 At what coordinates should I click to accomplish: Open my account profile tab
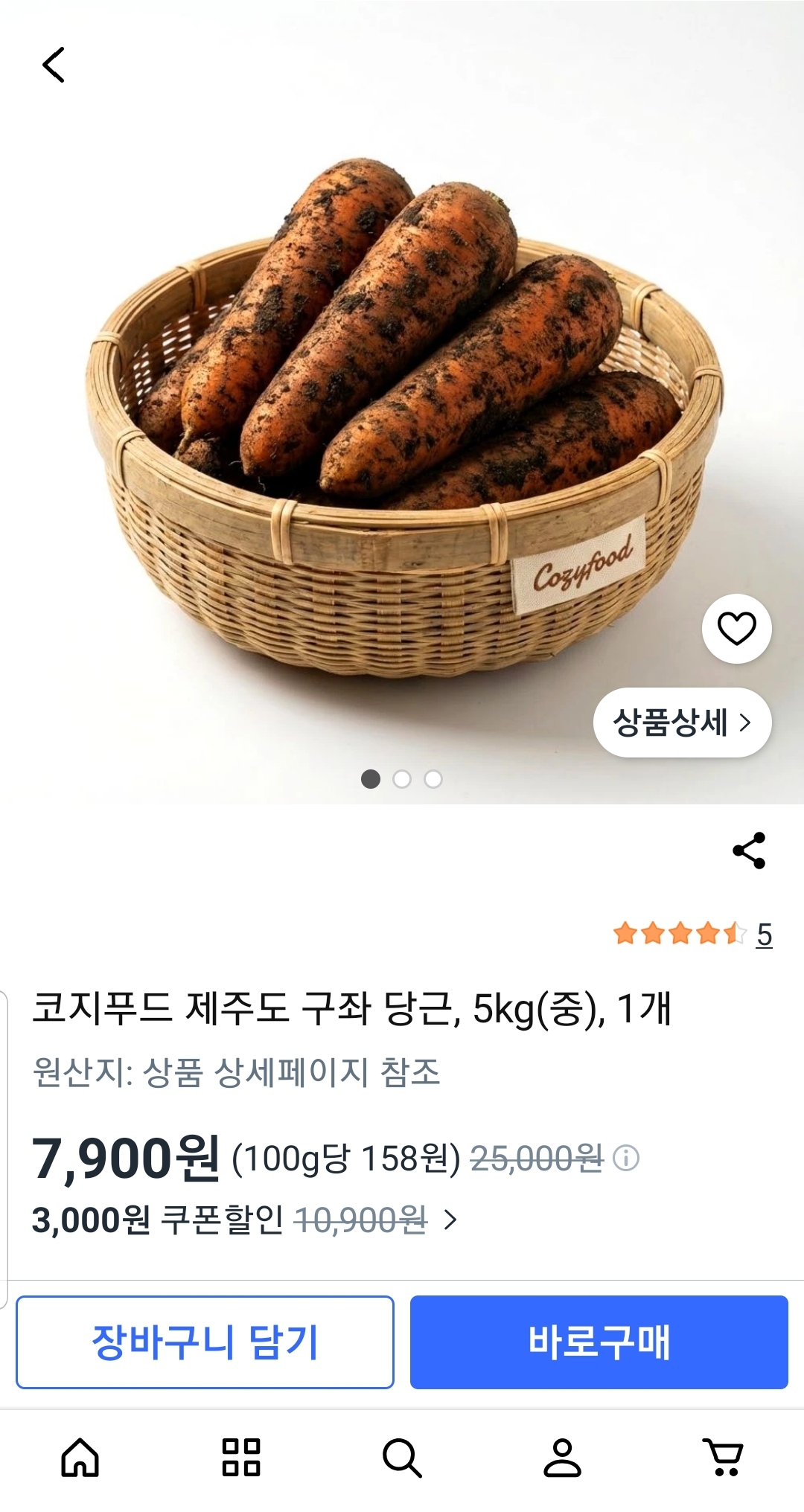click(562, 1457)
